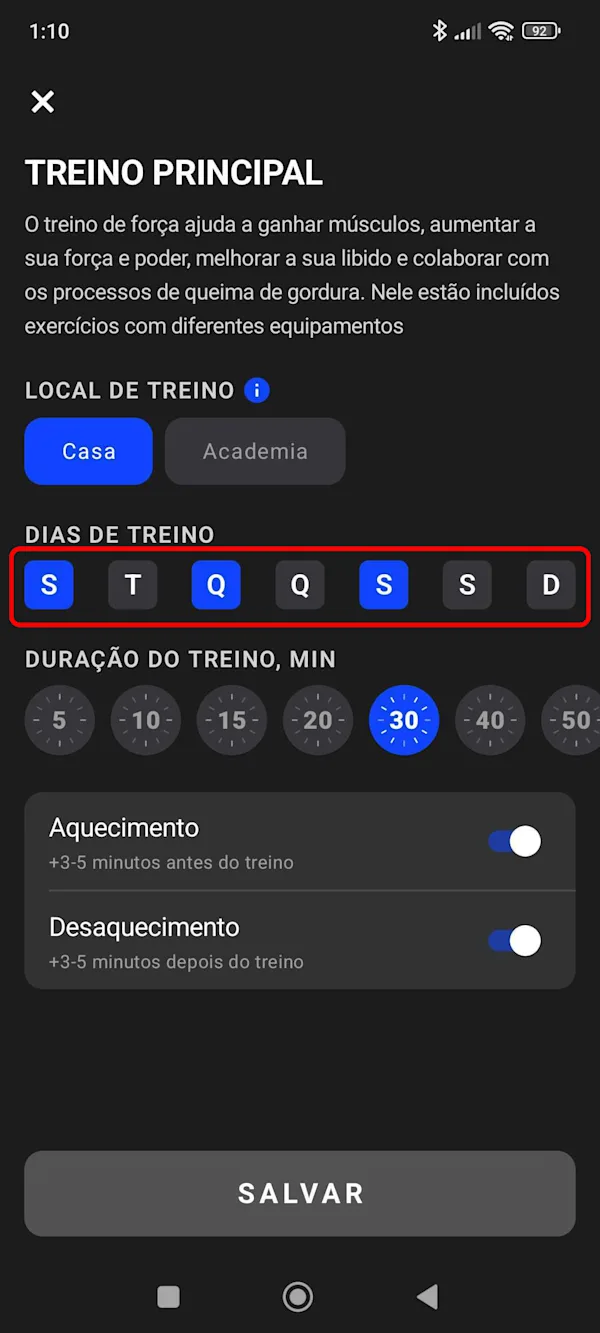600x1333 pixels.
Task: Save settings with SALVAR button
Action: (x=300, y=1193)
